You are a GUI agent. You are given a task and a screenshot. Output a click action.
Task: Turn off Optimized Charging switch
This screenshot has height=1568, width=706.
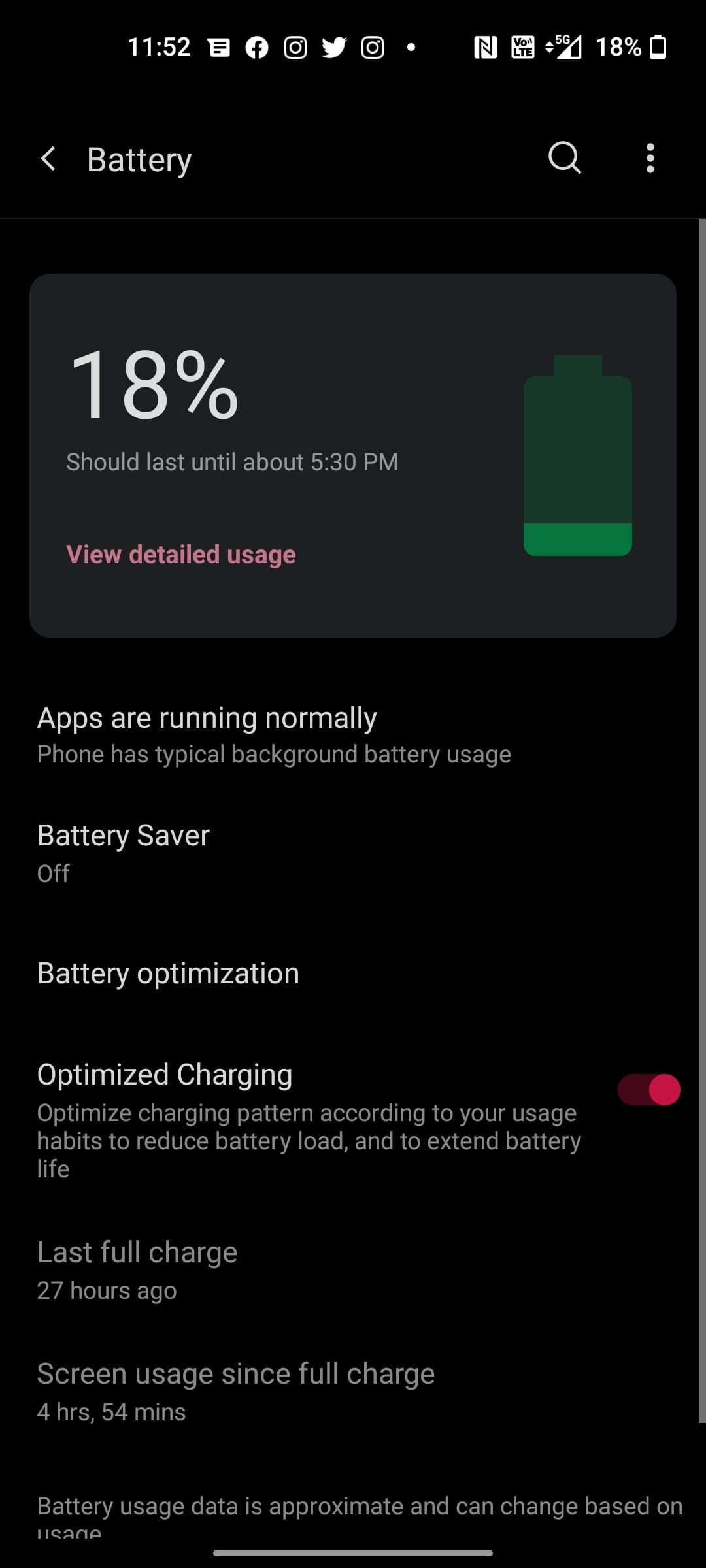pos(648,1090)
